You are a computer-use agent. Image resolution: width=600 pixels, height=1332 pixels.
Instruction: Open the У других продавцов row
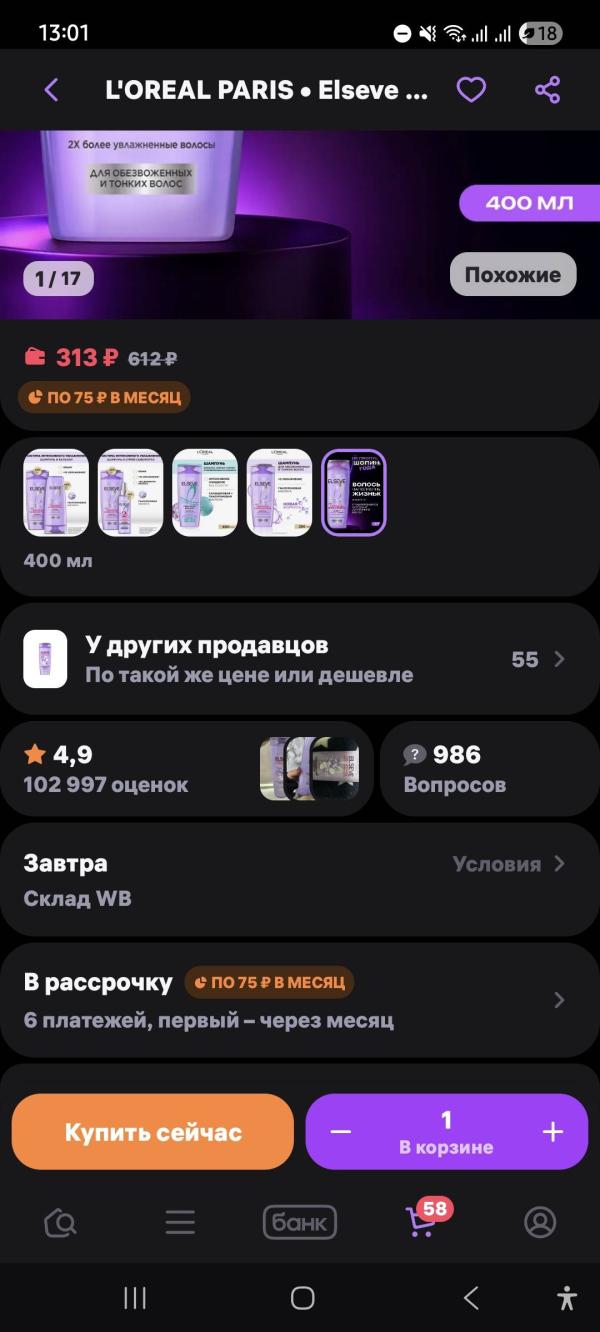coord(299,659)
